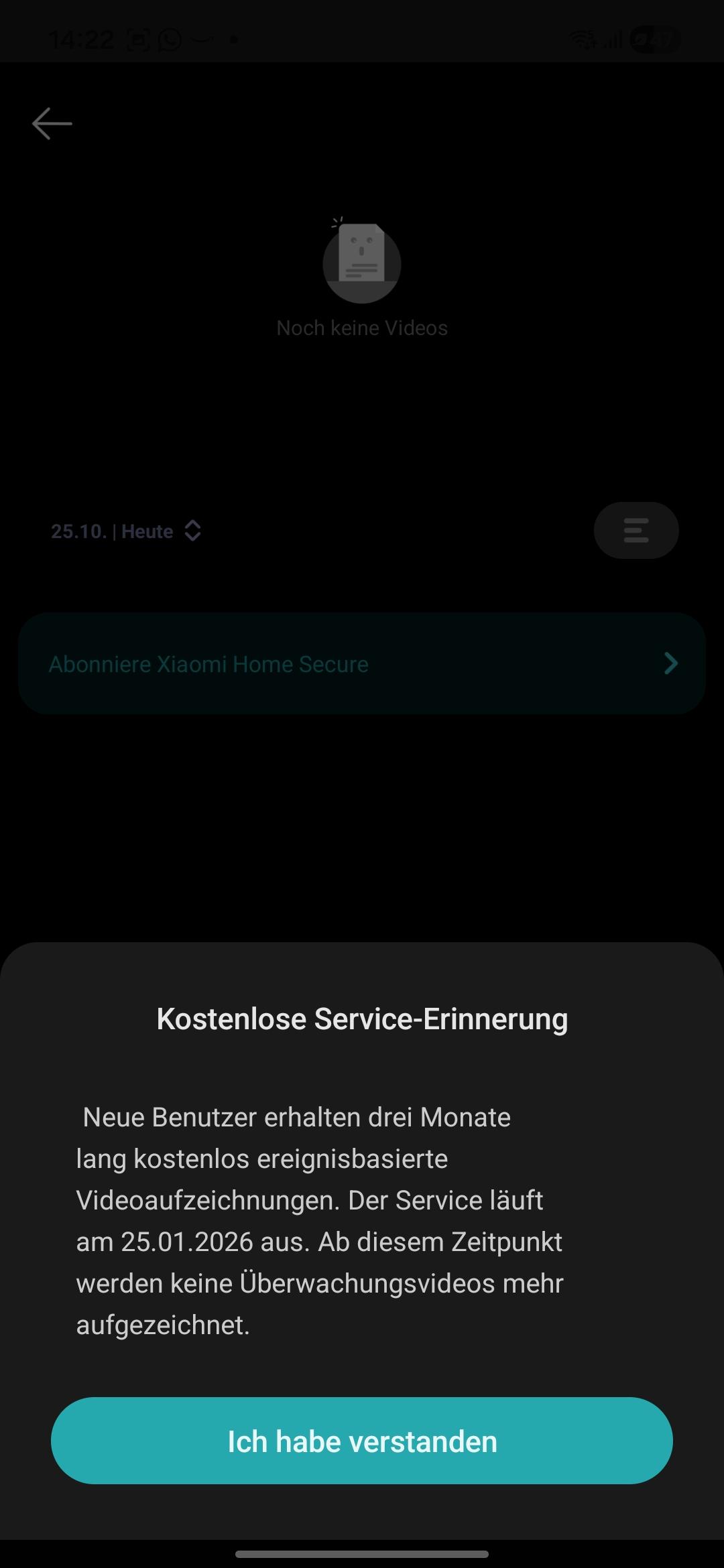Open the 25.10. Heute date picker
724x1568 pixels.
click(x=126, y=531)
